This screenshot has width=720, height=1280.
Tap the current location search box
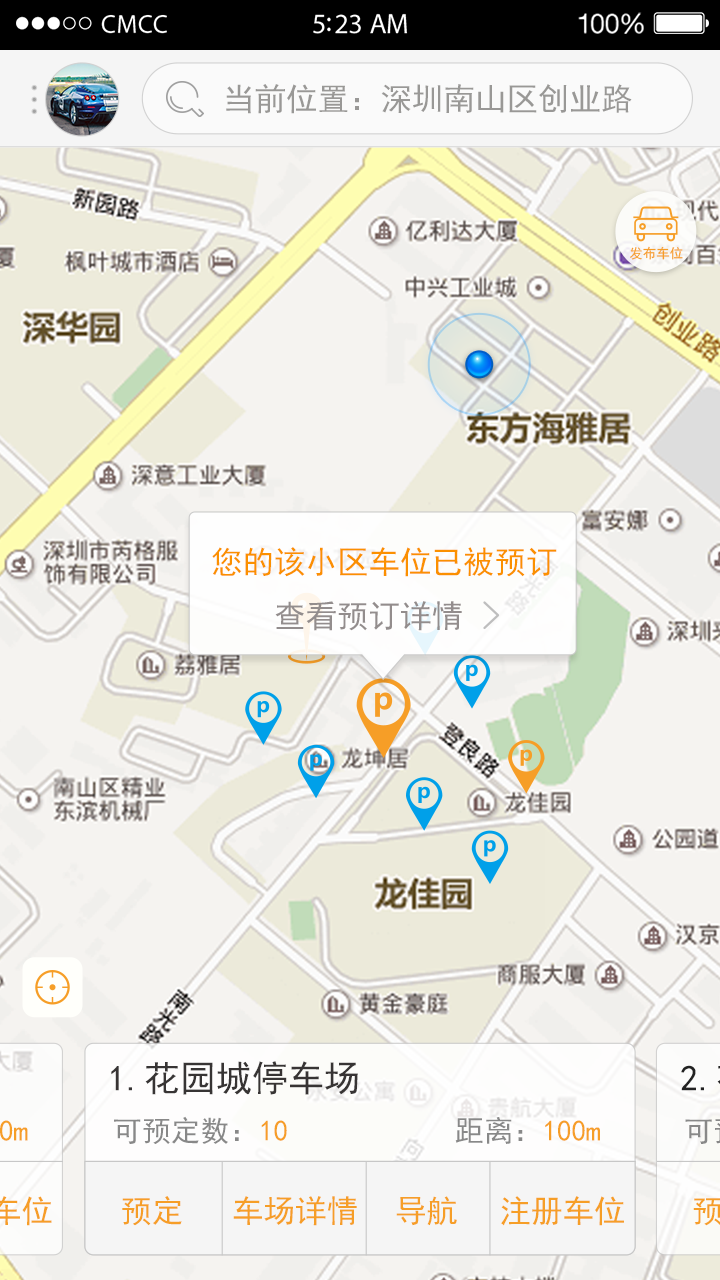coord(417,99)
